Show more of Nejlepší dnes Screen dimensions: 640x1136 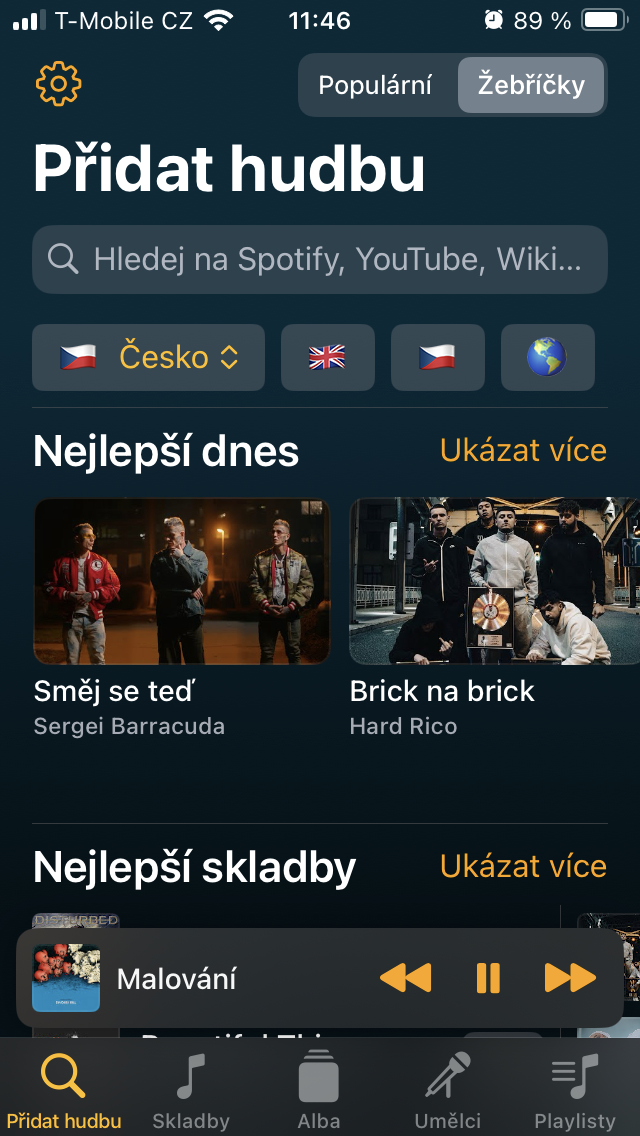click(523, 450)
